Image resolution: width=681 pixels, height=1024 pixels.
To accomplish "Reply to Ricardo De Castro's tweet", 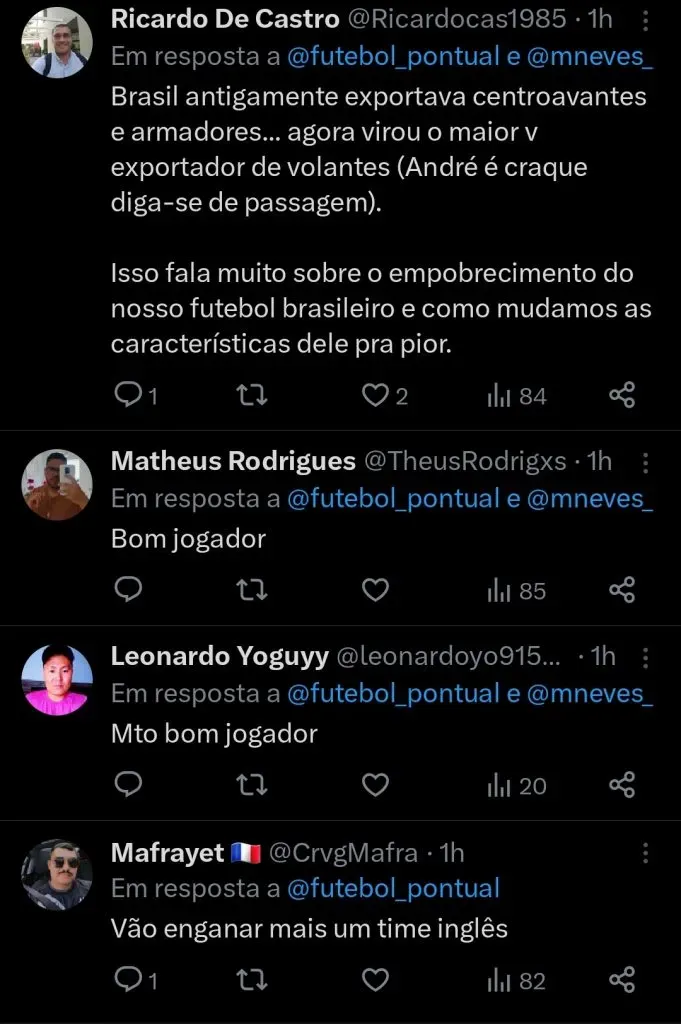I will point(128,396).
